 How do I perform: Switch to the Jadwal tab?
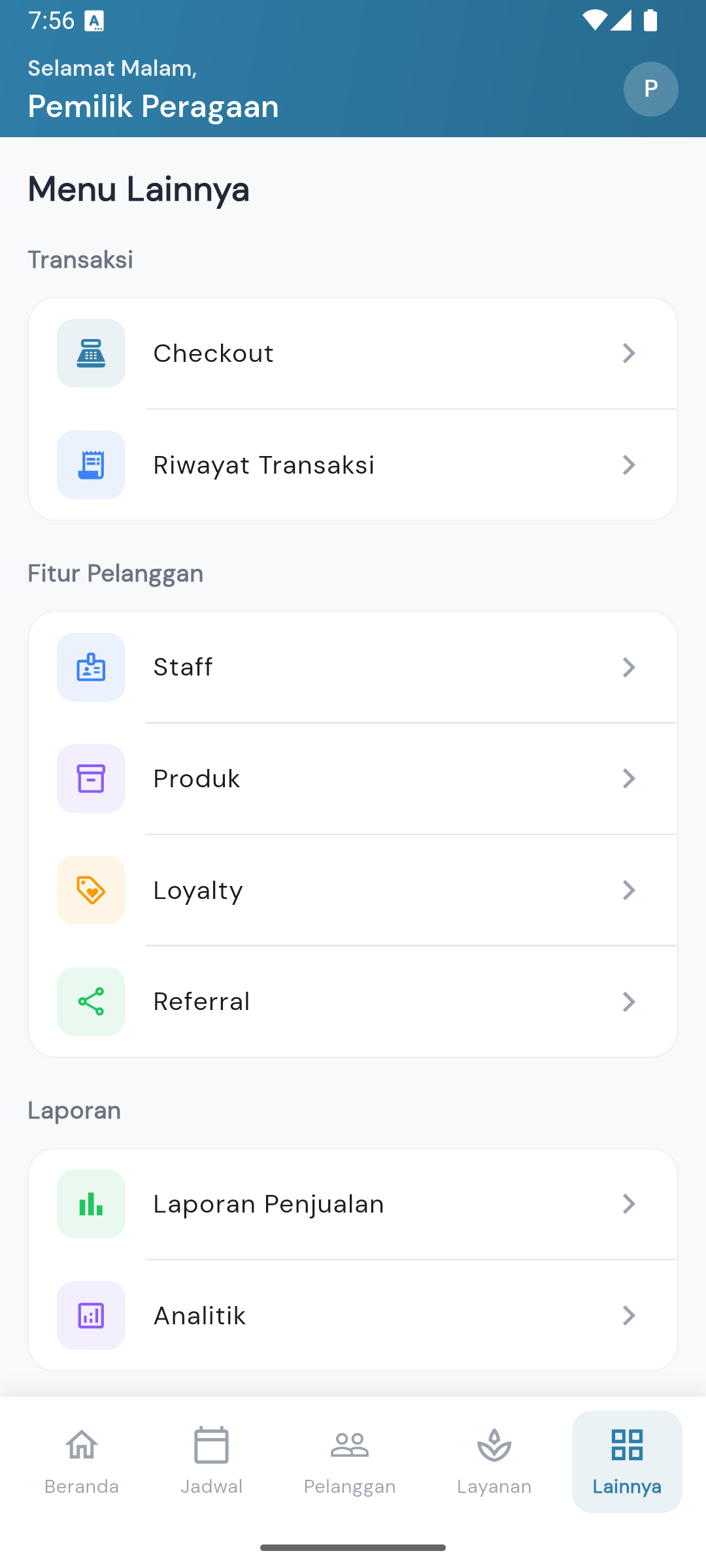(x=212, y=1462)
